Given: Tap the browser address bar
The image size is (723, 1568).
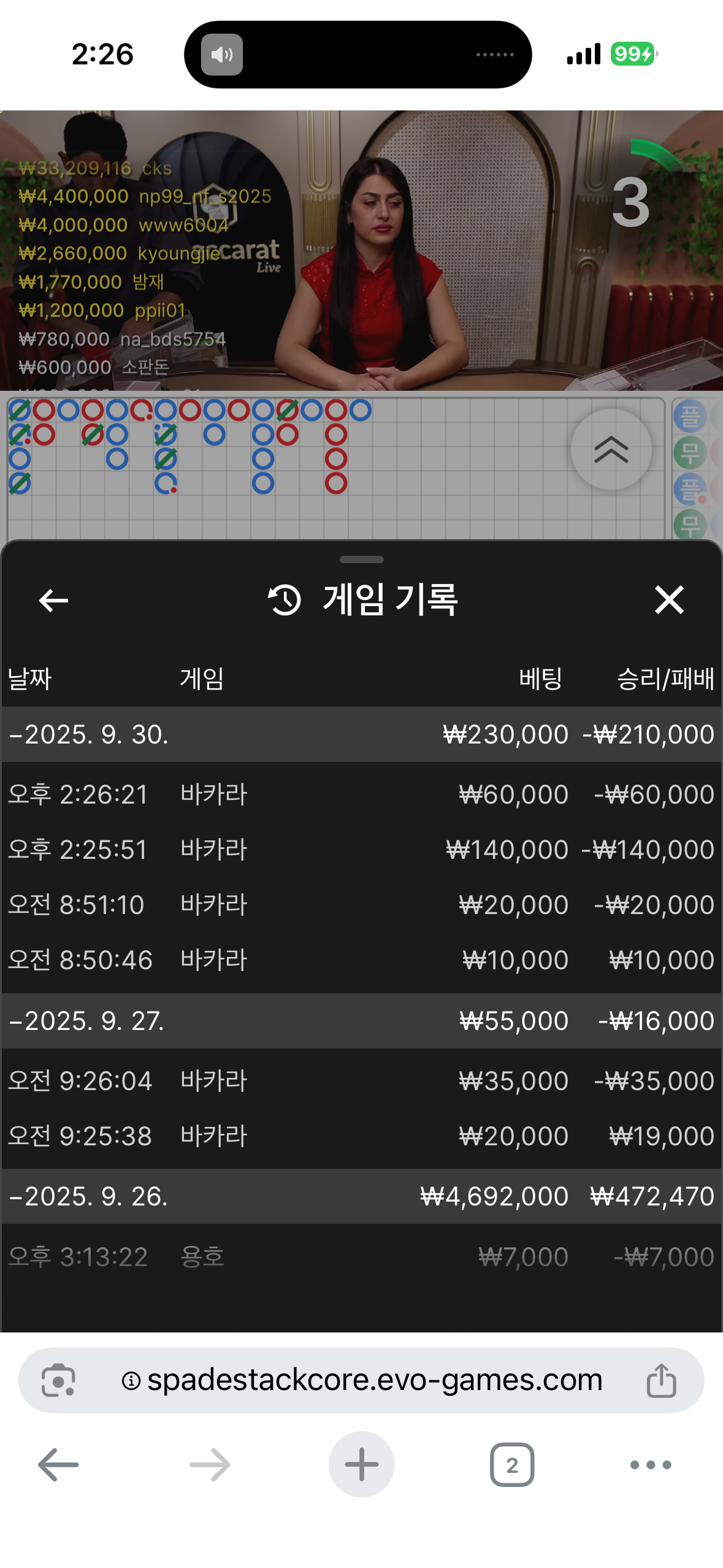Looking at the screenshot, I should (x=374, y=1380).
